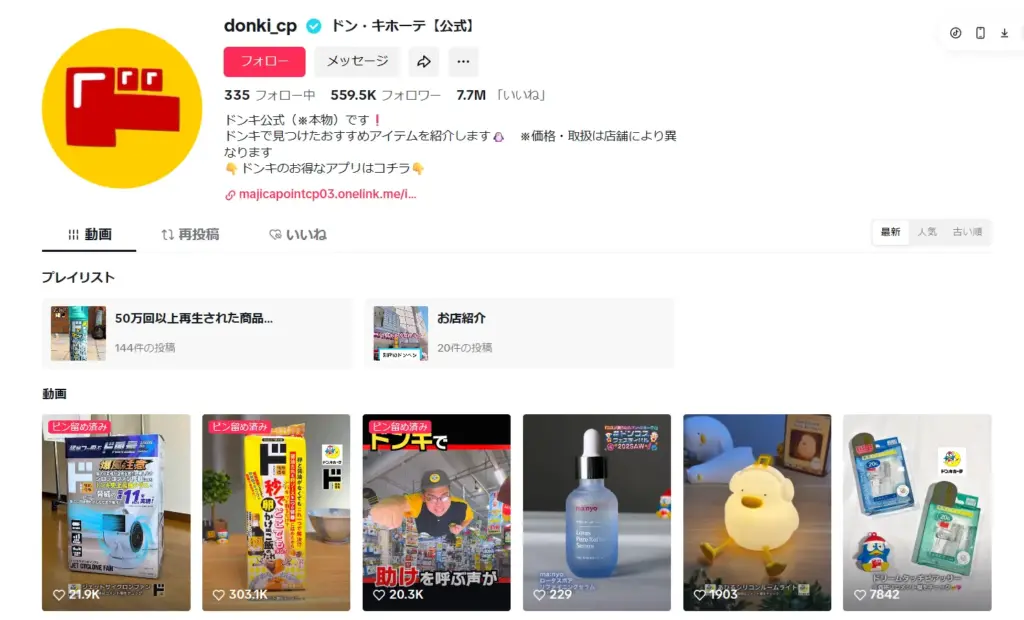1024x620 pixels.
Task: Select the 動画 videos tab
Action: click(x=89, y=234)
